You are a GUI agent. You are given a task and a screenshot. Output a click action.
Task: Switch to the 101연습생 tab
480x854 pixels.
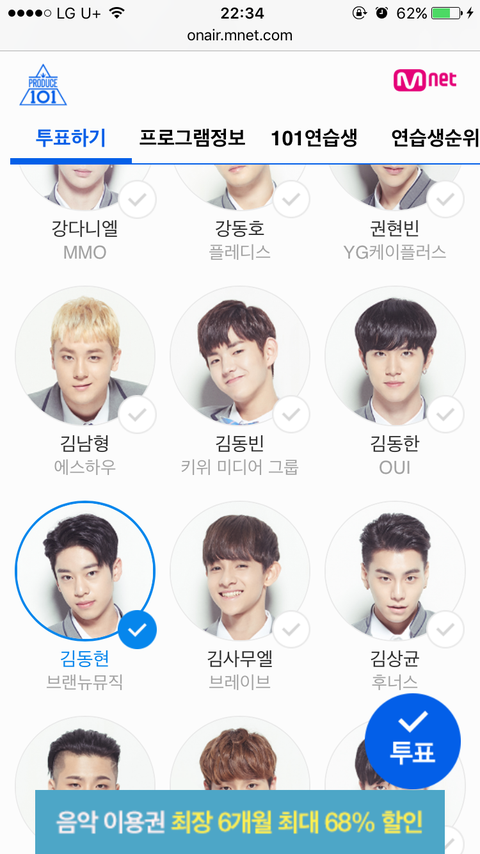[314, 138]
